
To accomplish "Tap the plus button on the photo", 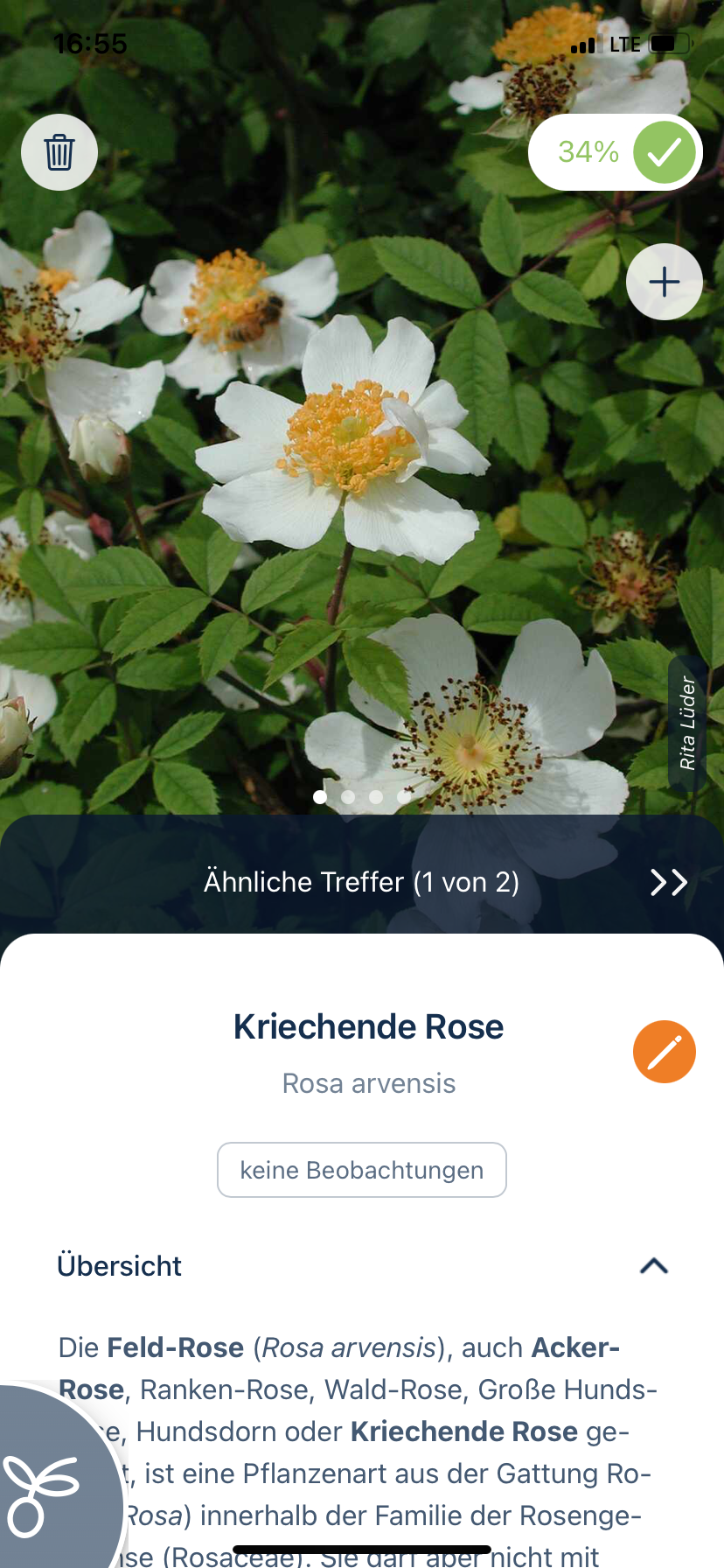I will click(x=664, y=282).
